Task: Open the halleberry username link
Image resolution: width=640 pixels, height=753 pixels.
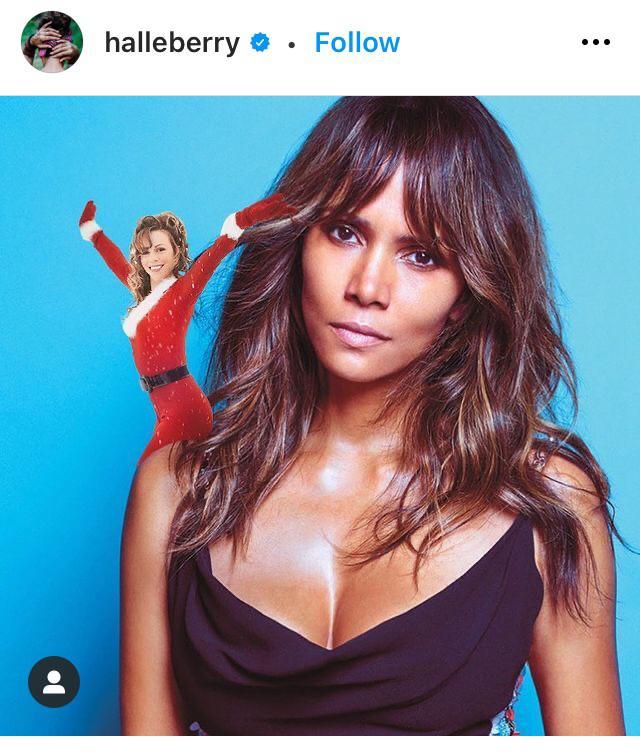Action: (x=172, y=43)
